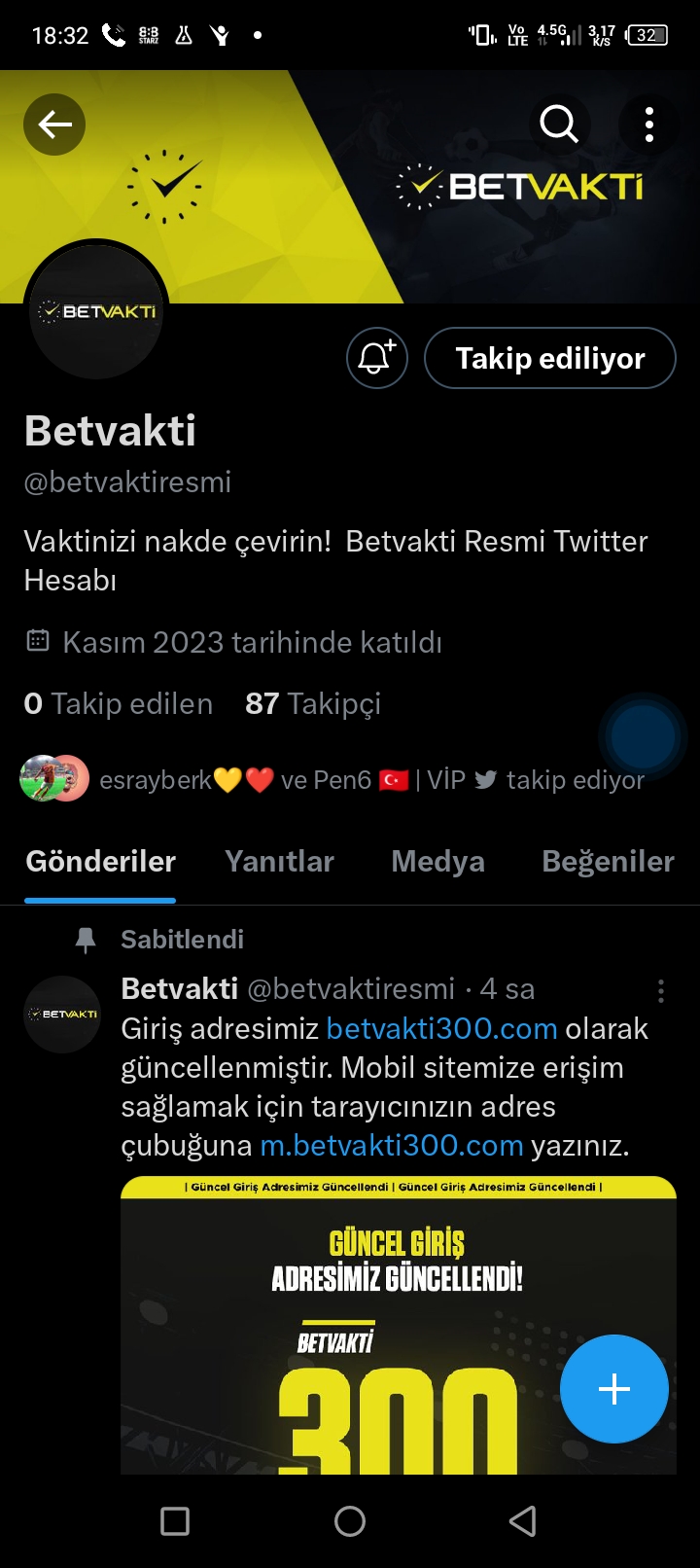Tap the system home button
The height and width of the screenshot is (1568, 700).
[x=350, y=1521]
